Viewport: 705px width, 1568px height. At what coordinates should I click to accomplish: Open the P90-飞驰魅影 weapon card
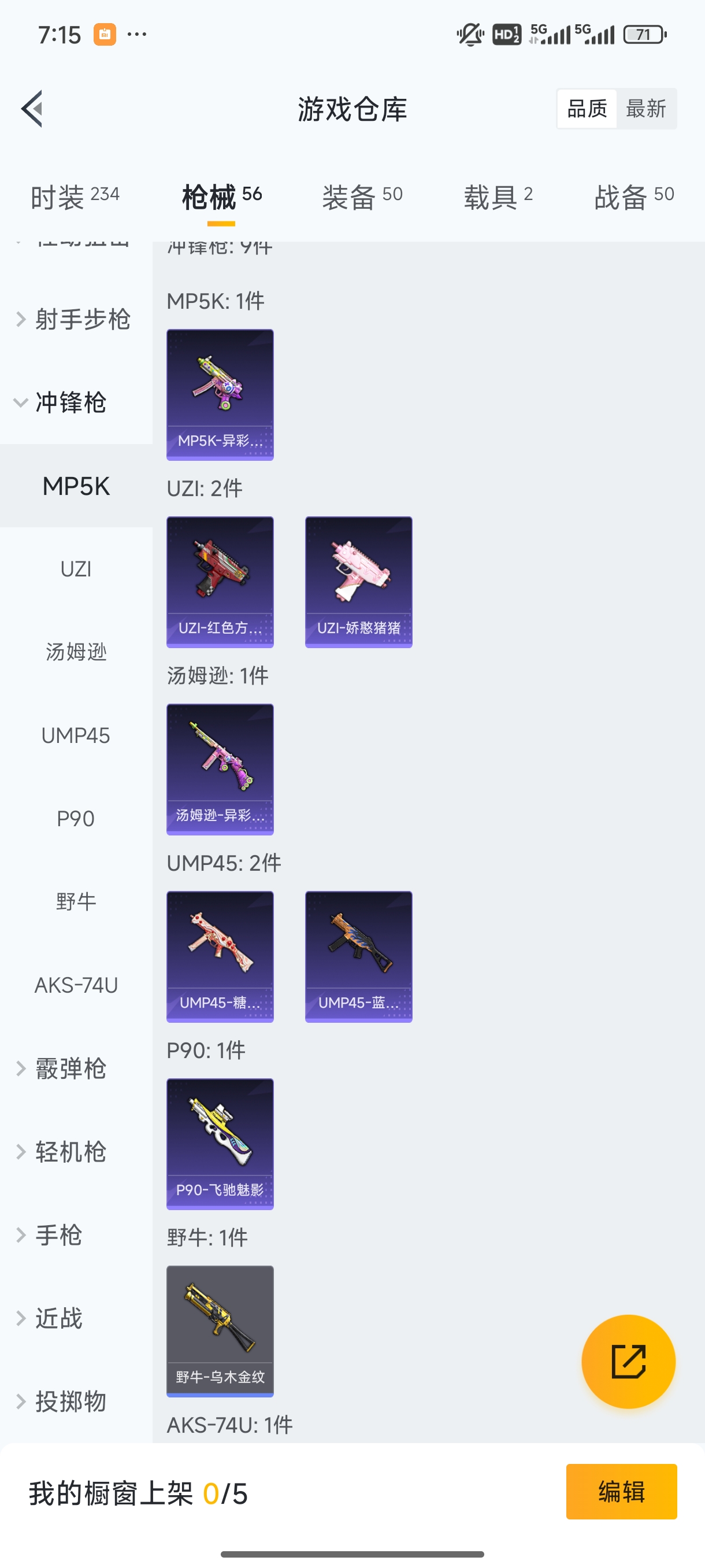pyautogui.click(x=220, y=1144)
